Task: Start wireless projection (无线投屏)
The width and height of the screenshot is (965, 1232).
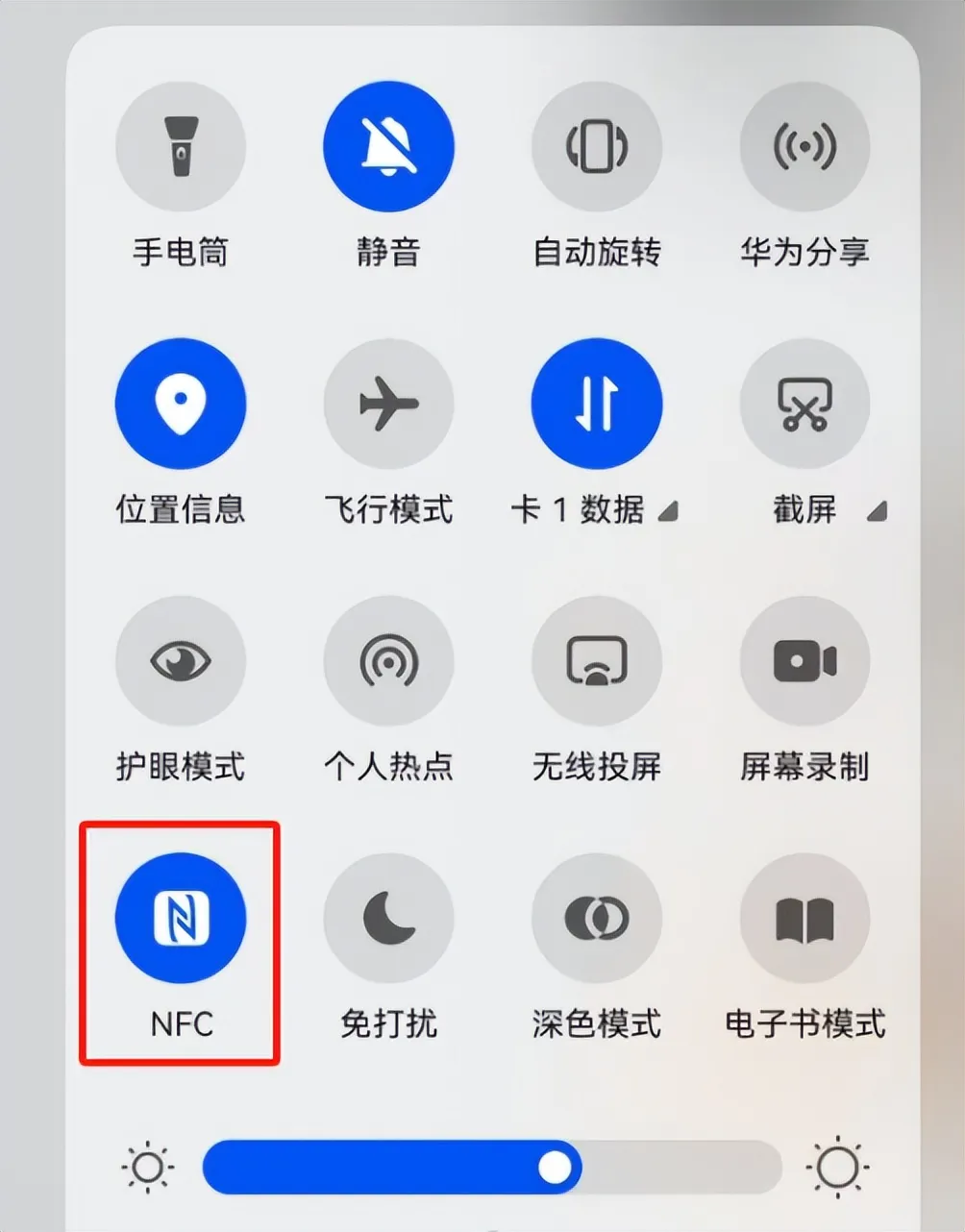Action: tap(597, 660)
